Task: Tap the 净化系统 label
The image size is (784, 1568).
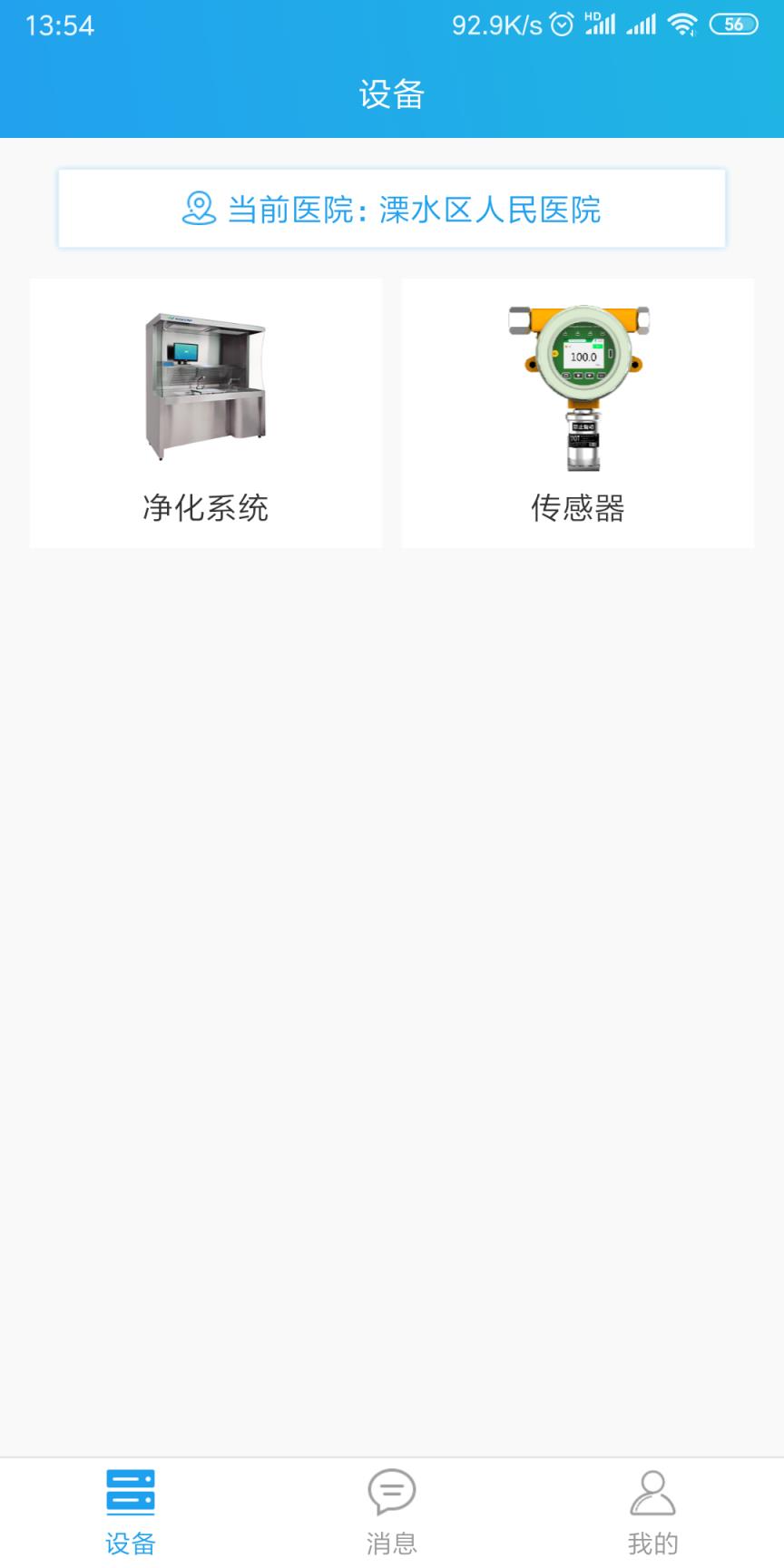Action: pos(205,508)
